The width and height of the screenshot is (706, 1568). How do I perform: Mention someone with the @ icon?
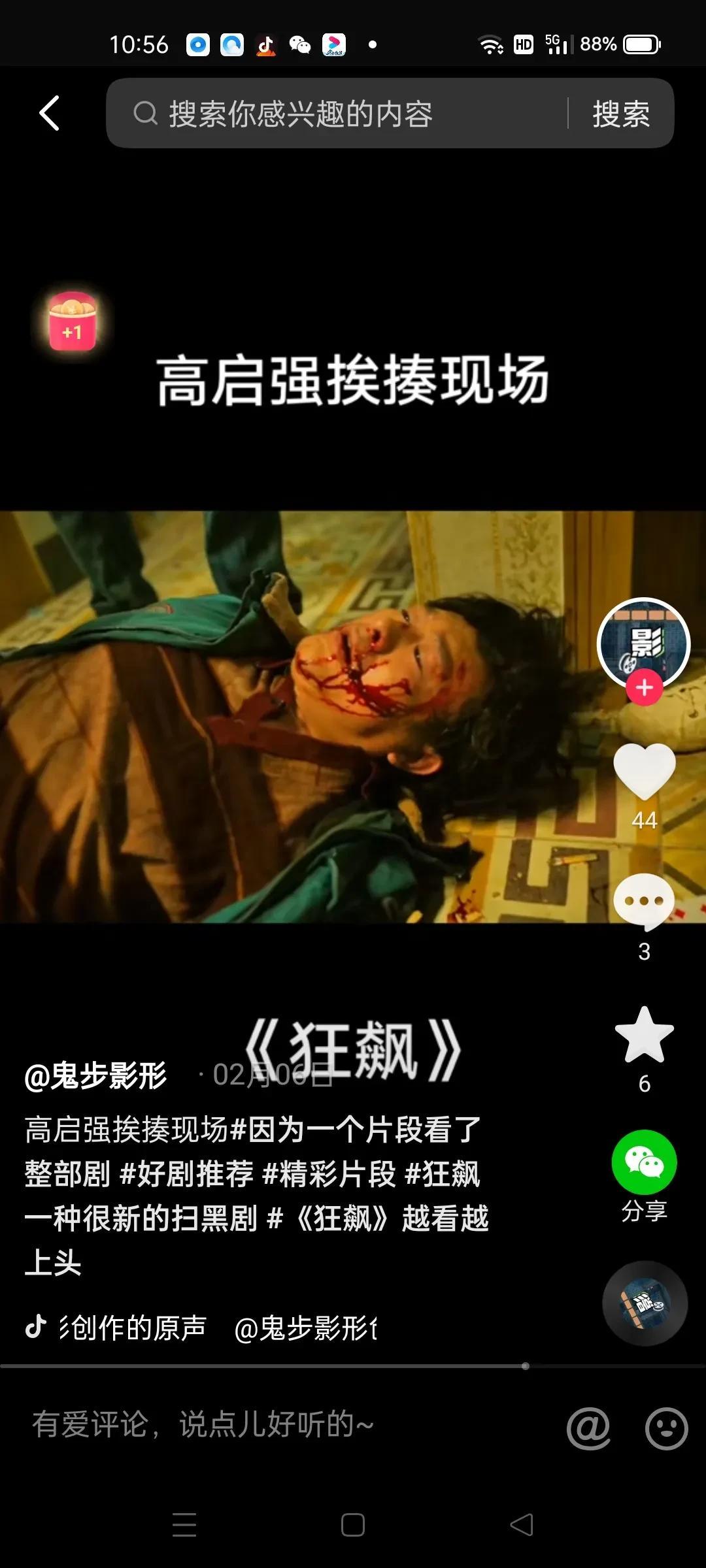[x=588, y=1429]
